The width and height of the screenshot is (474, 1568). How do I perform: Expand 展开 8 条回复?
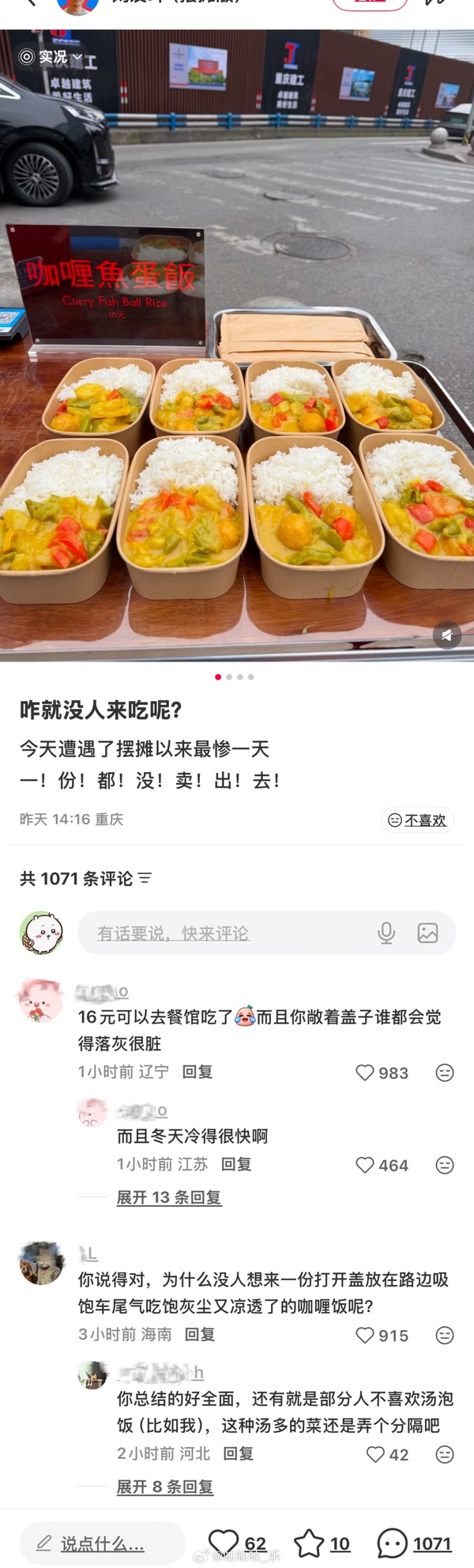tap(164, 1487)
